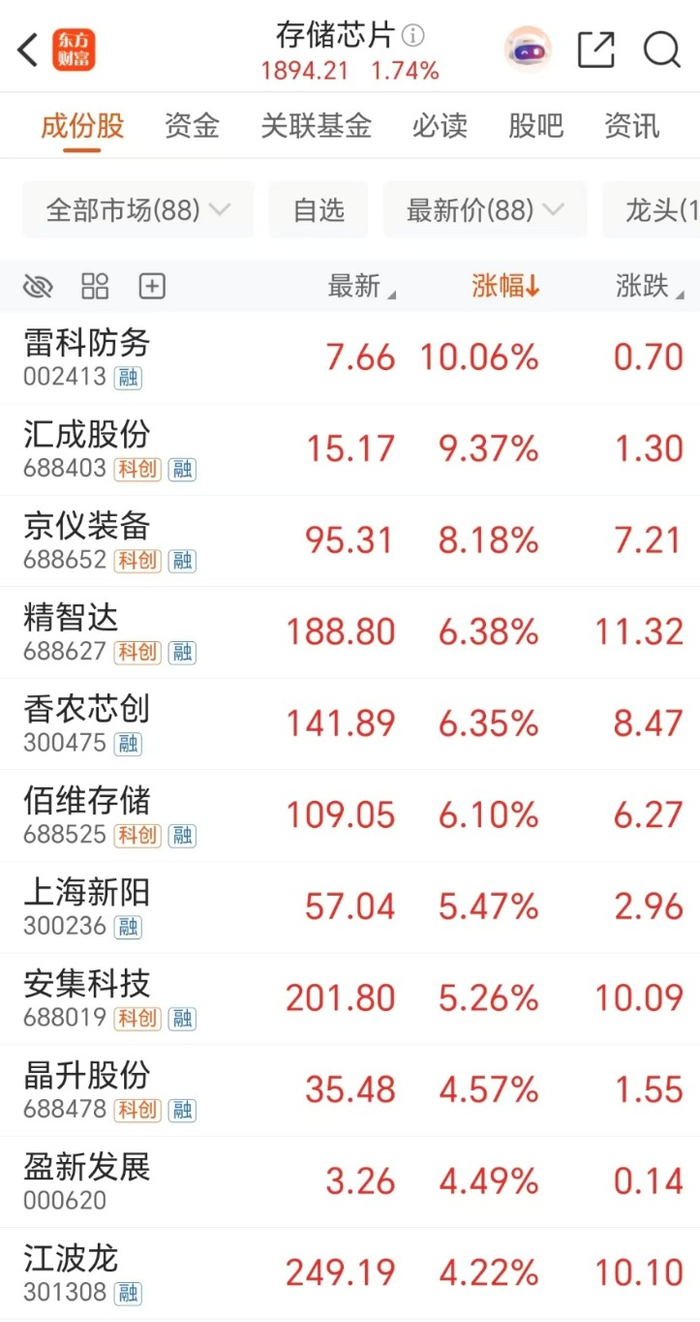Image resolution: width=700 pixels, height=1322 pixels.
Task: Open the 股吧 tab
Action: click(x=536, y=126)
